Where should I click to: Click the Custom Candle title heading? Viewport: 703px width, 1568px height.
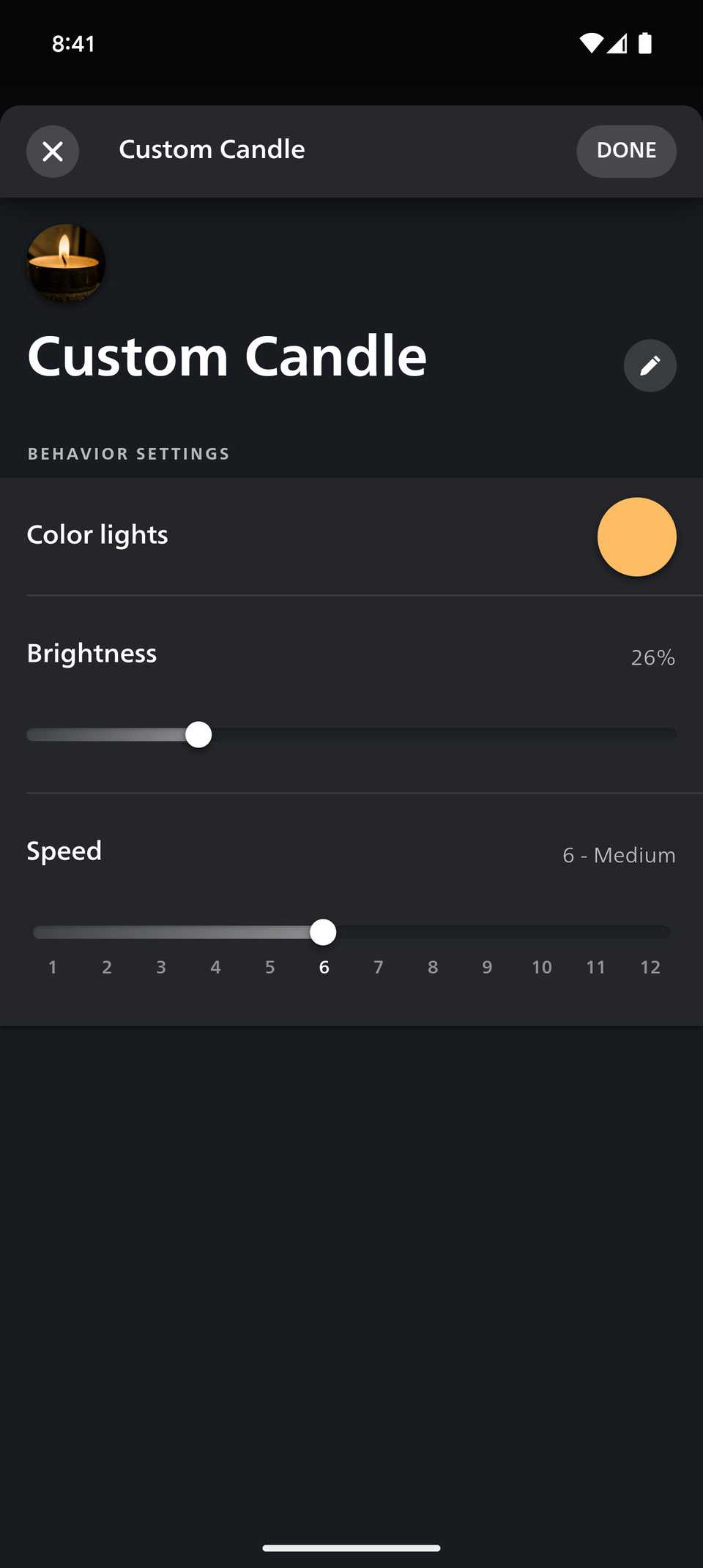227,357
